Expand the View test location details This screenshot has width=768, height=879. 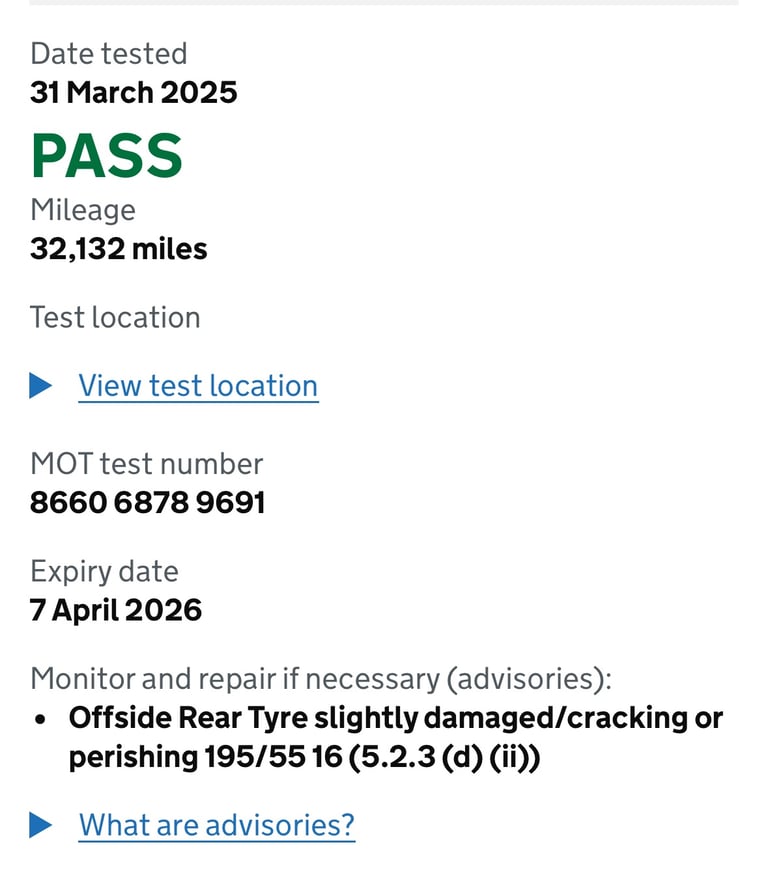[197, 386]
